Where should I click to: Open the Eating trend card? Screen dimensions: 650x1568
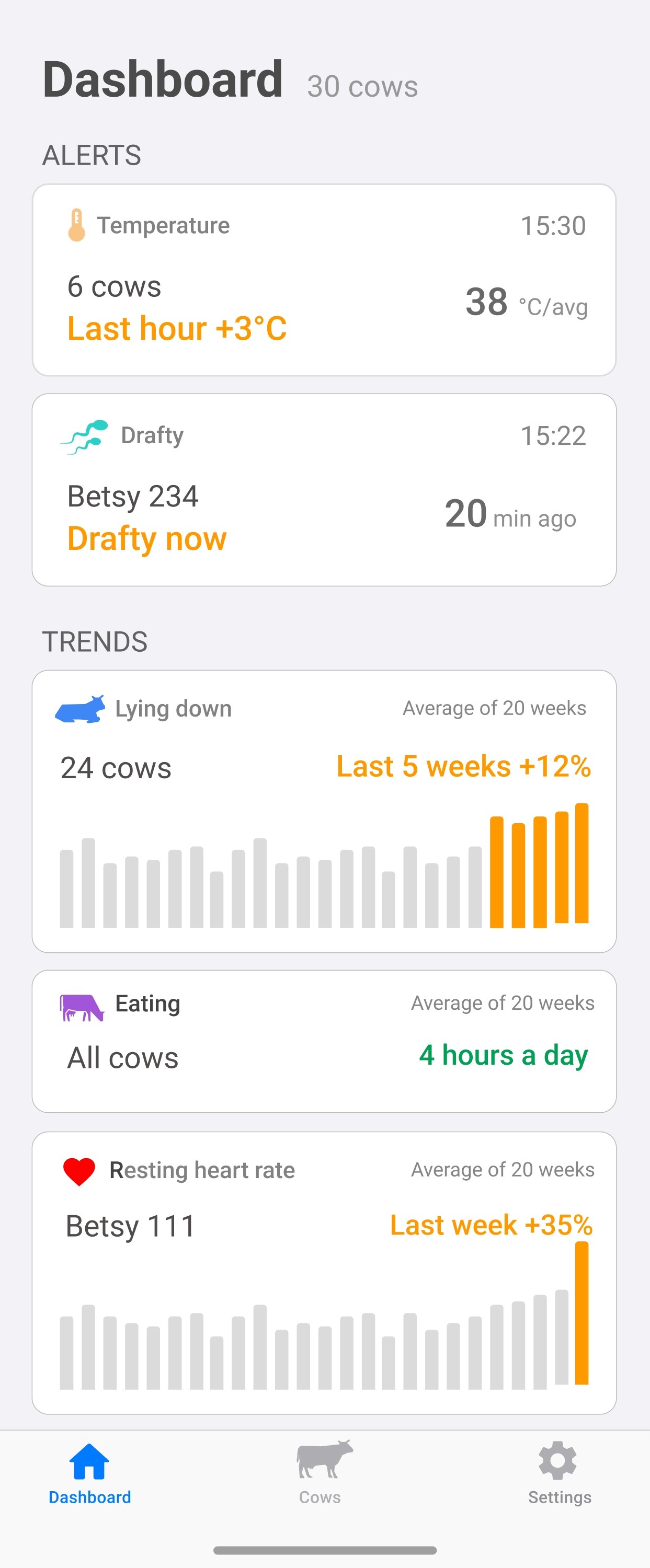click(324, 1041)
